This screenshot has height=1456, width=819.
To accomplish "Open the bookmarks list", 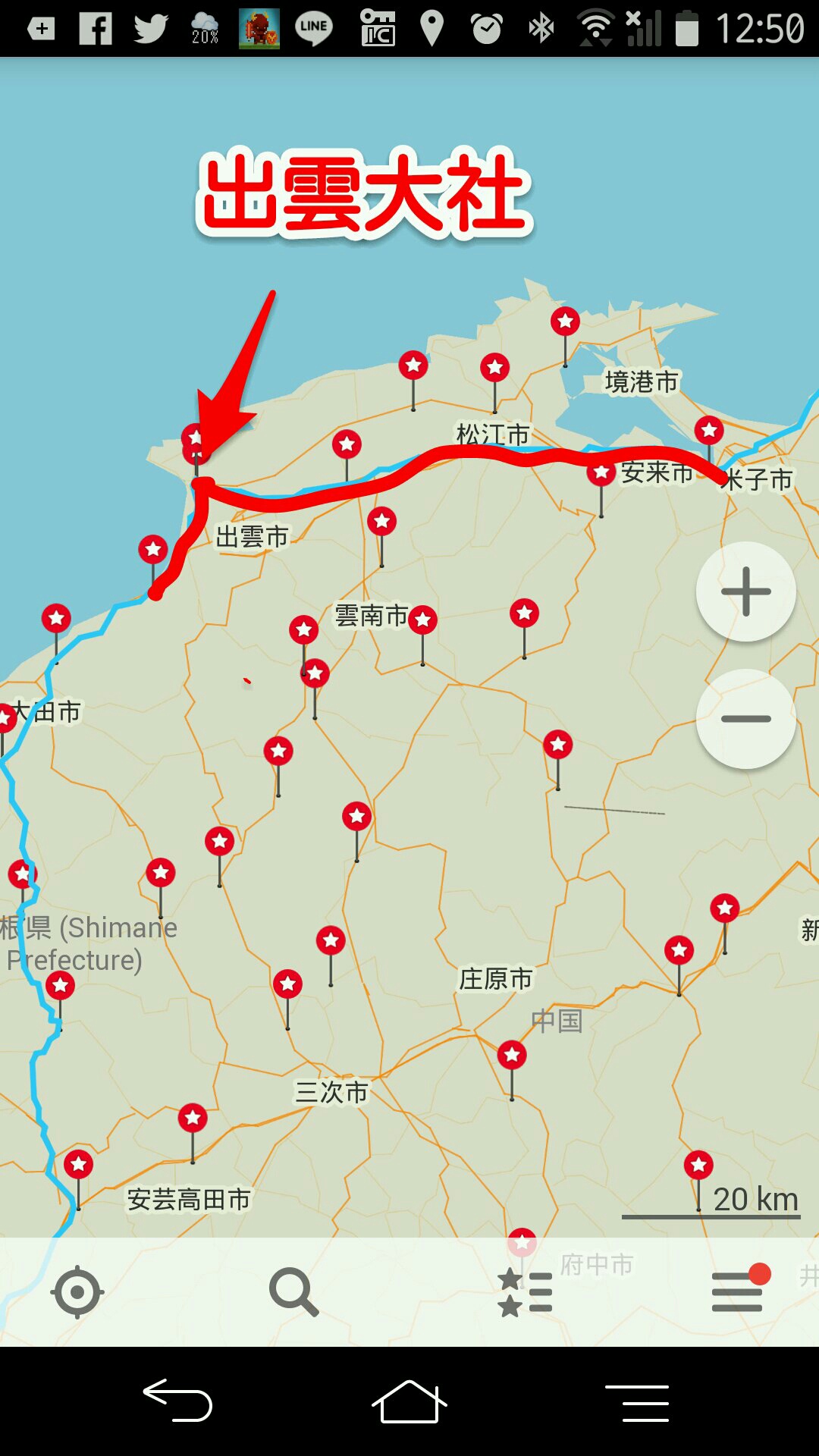I will (524, 1291).
